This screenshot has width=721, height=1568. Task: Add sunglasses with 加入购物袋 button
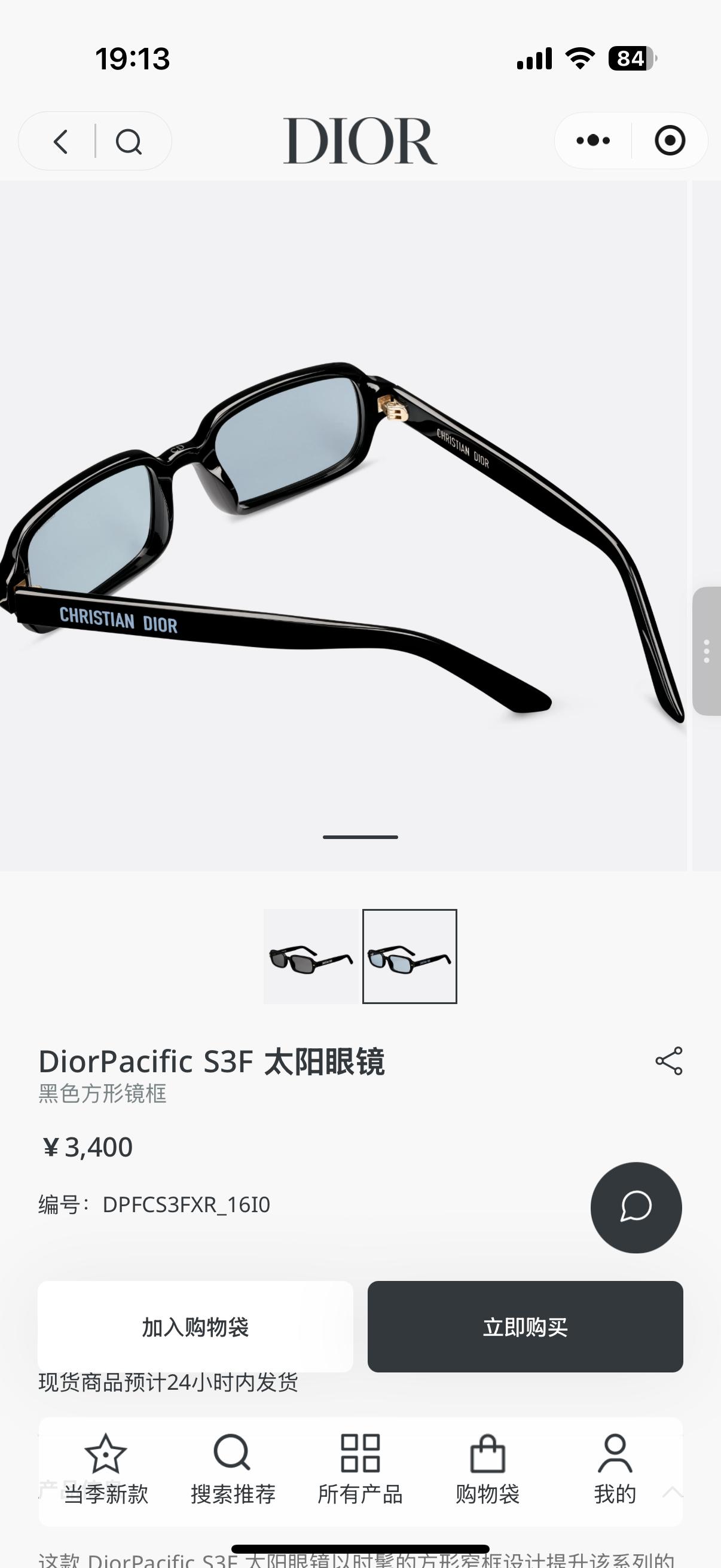(195, 1326)
